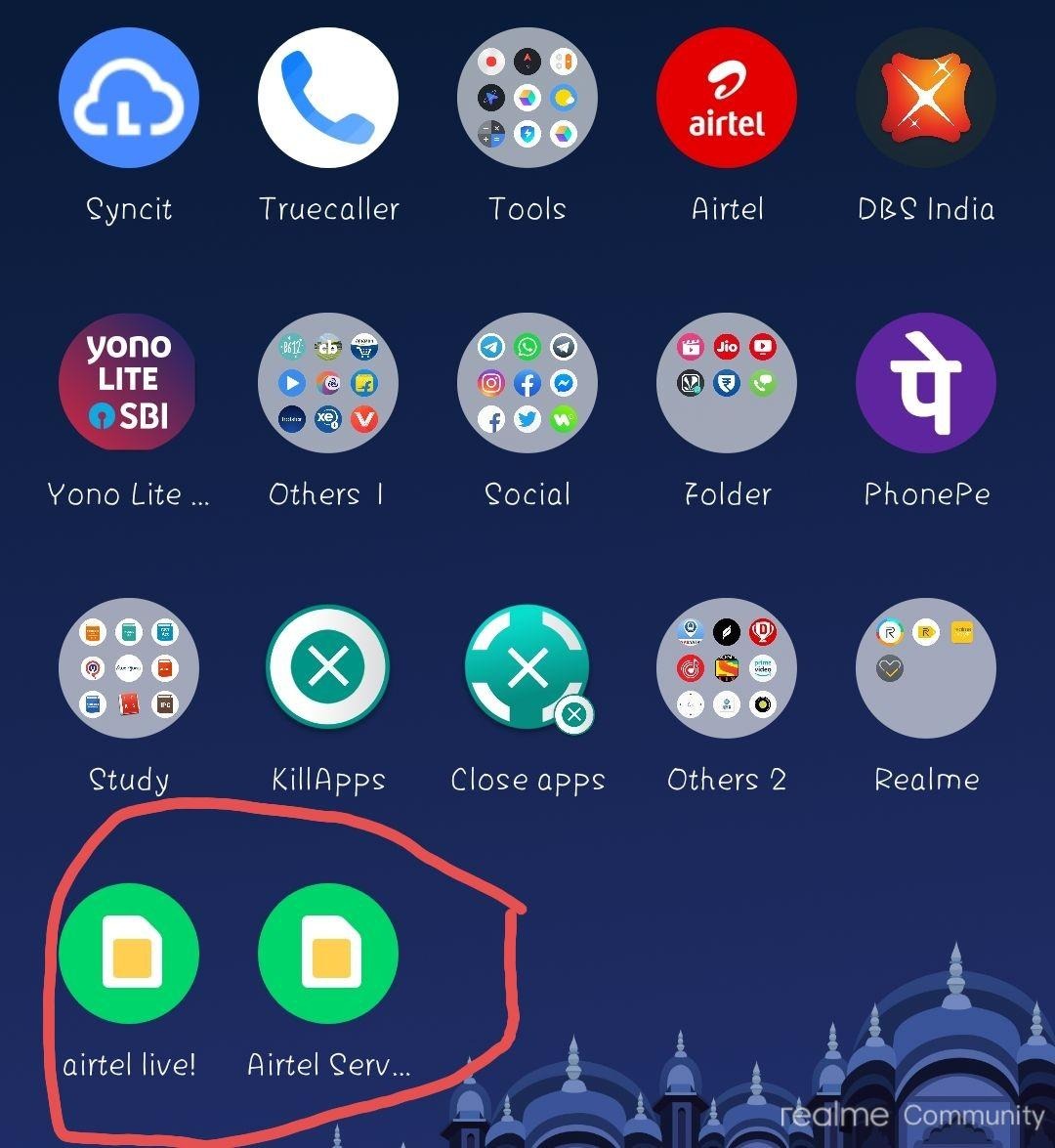
Task: Launch Truecaller
Action: (328, 99)
